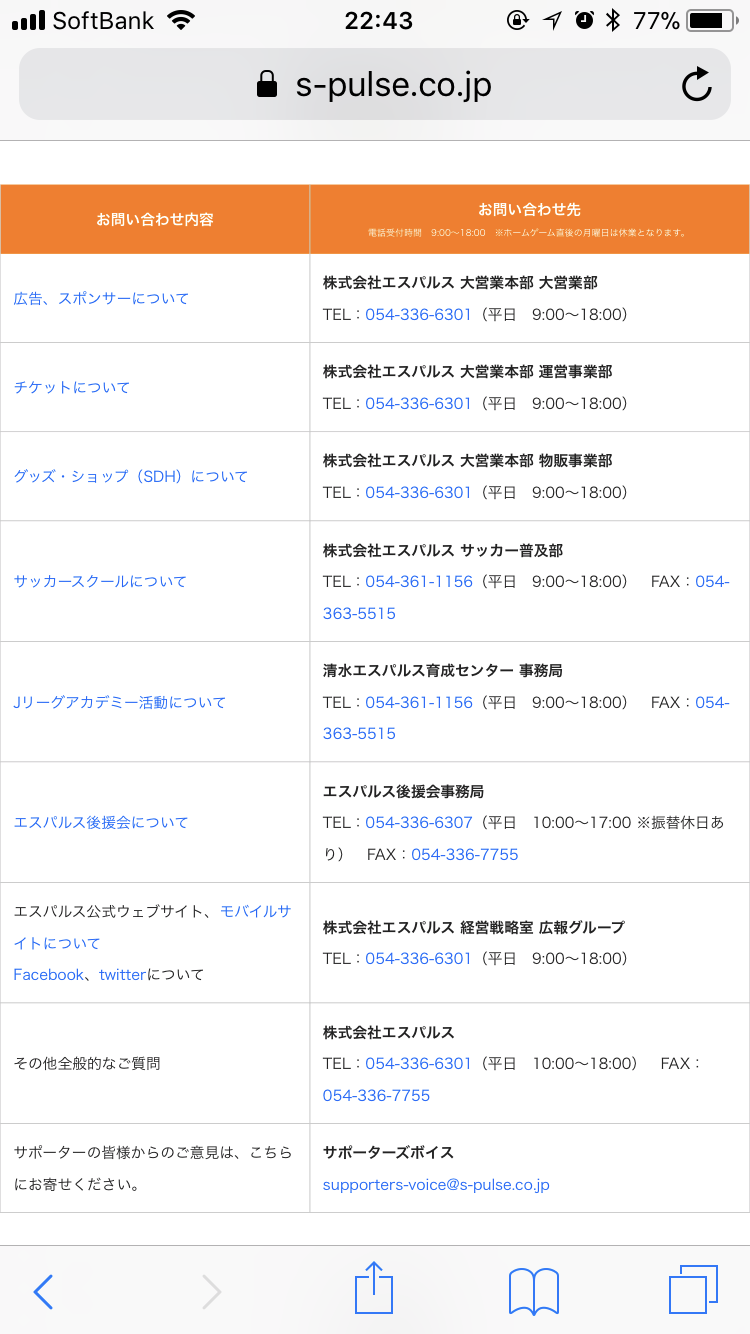Call 054-336-6307 for エスパルス後援会事務局
This screenshot has height=1334, width=750.
[418, 822]
